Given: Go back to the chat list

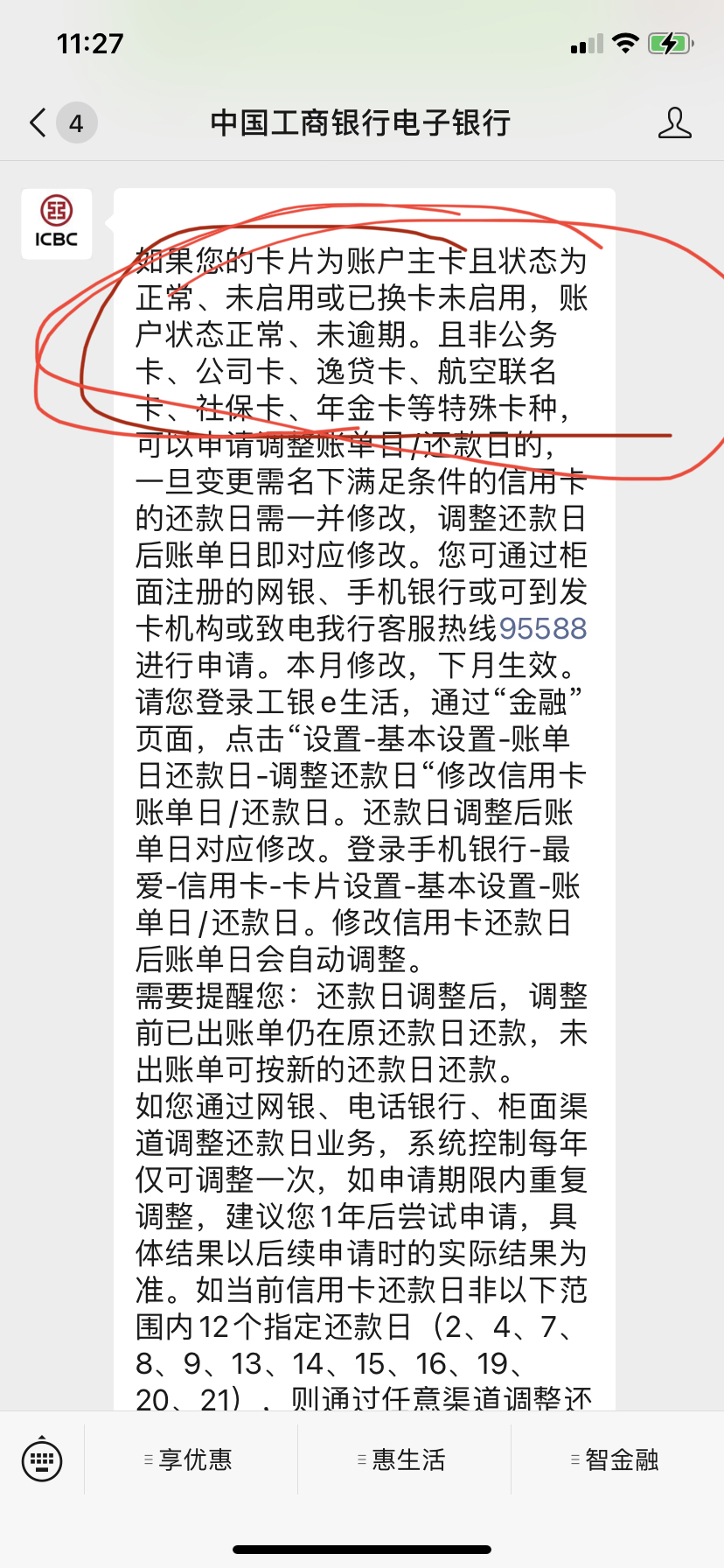Looking at the screenshot, I should click(38, 122).
